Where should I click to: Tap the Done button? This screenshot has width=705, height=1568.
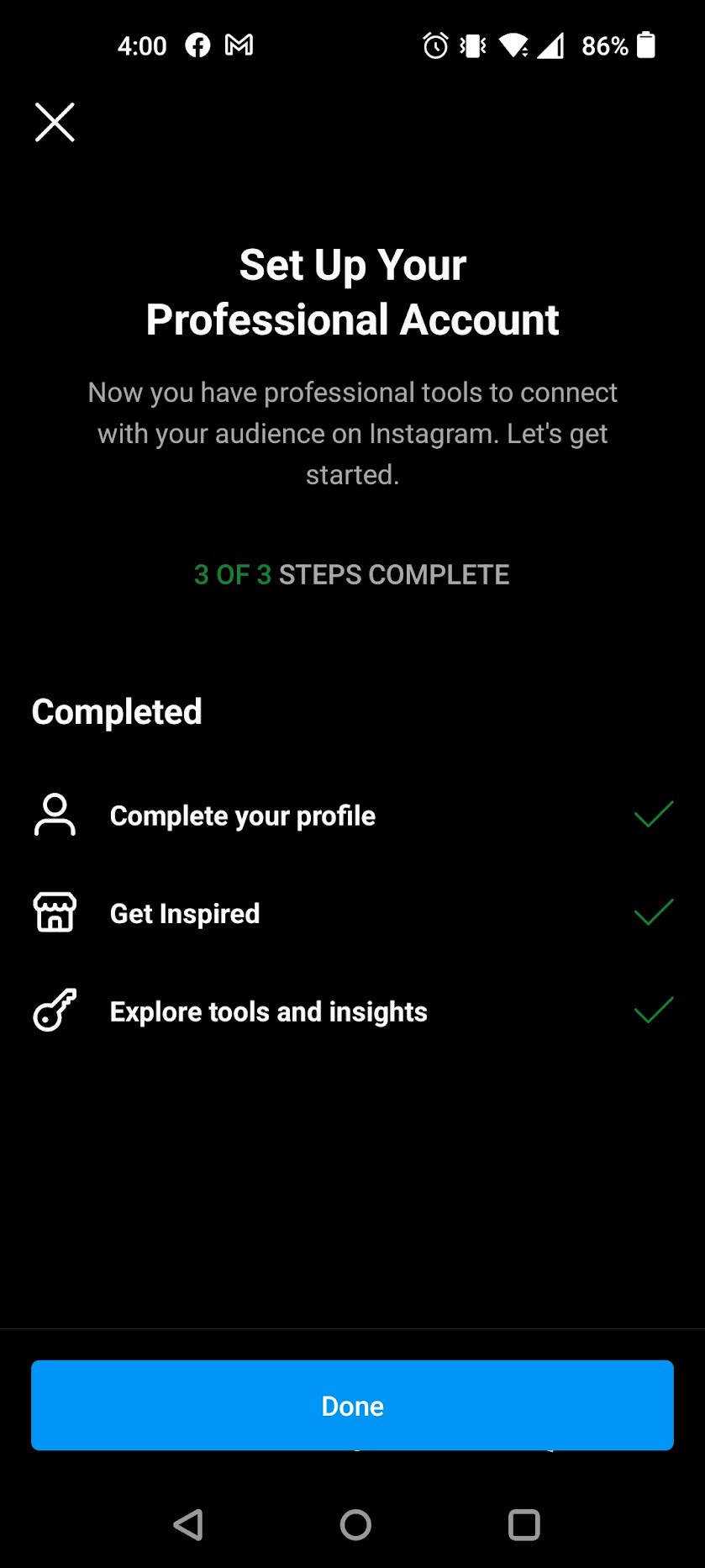tap(352, 1406)
